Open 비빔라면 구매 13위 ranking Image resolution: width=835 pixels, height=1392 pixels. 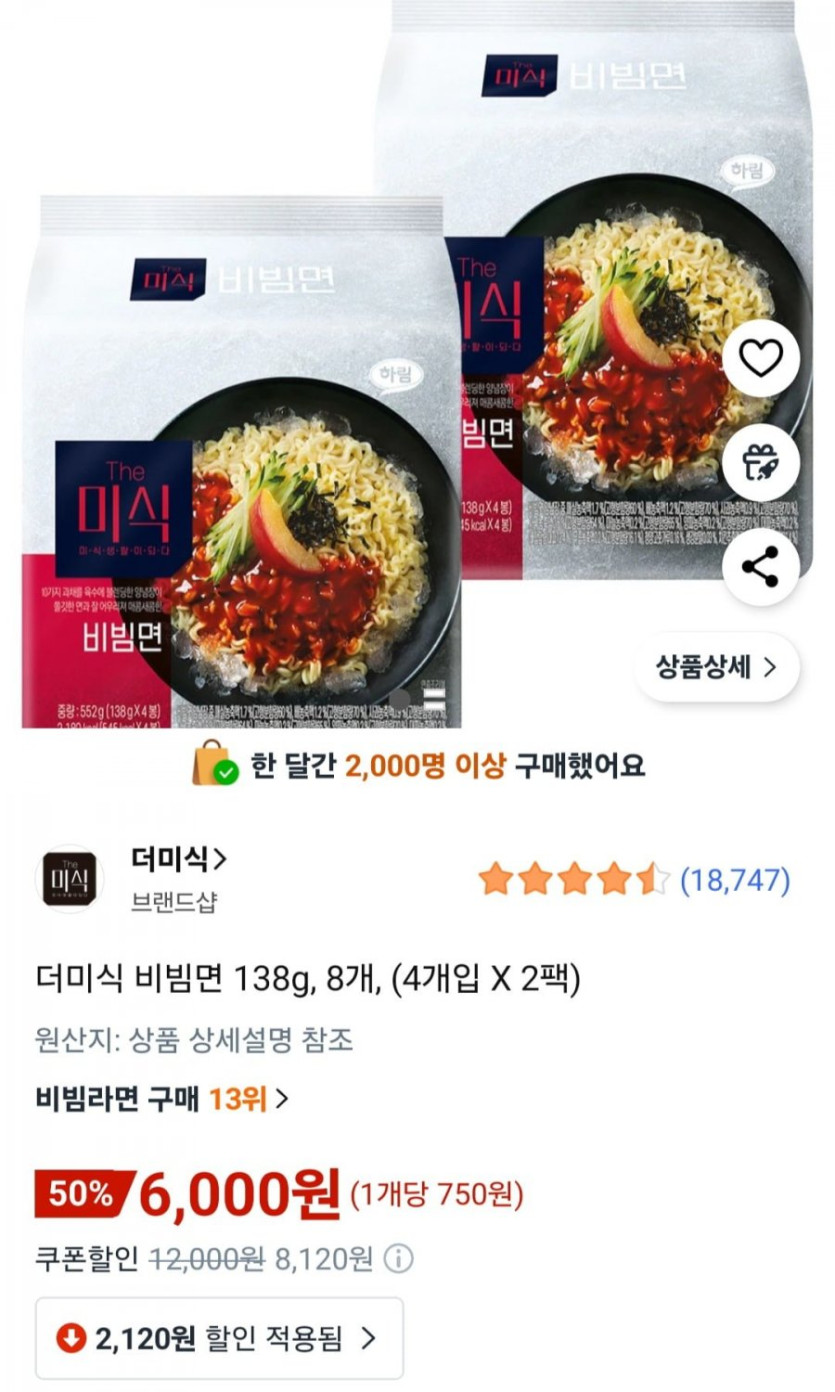[x=162, y=1099]
